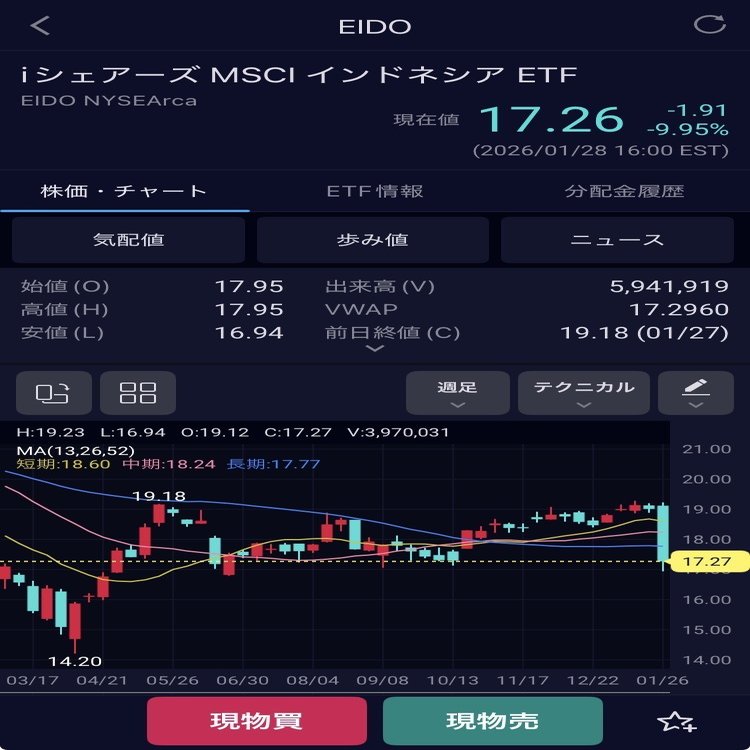Open the chart layout grid option
Screen dimensions: 750x750
[x=138, y=392]
